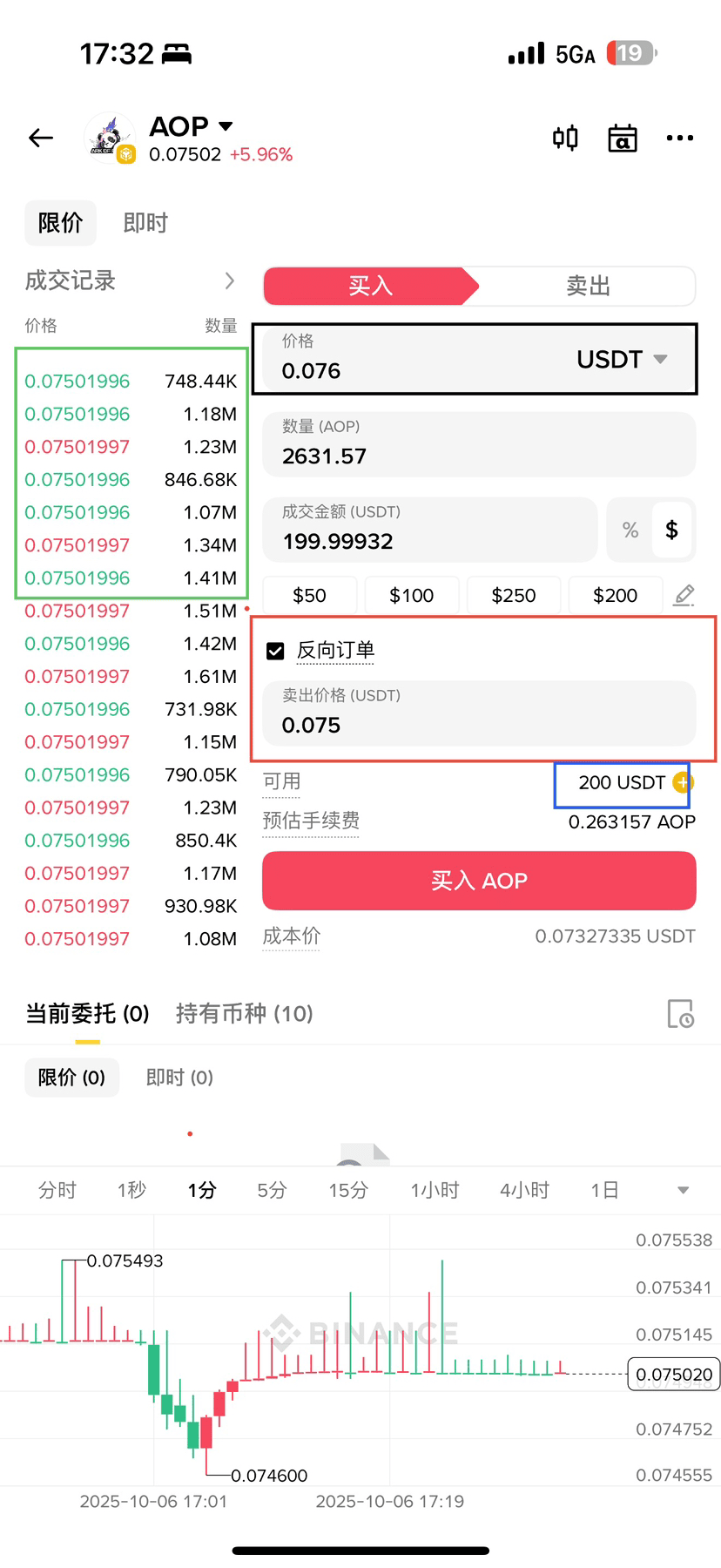721x1568 pixels.
Task: Select the 15分 chart interval
Action: tap(348, 1190)
